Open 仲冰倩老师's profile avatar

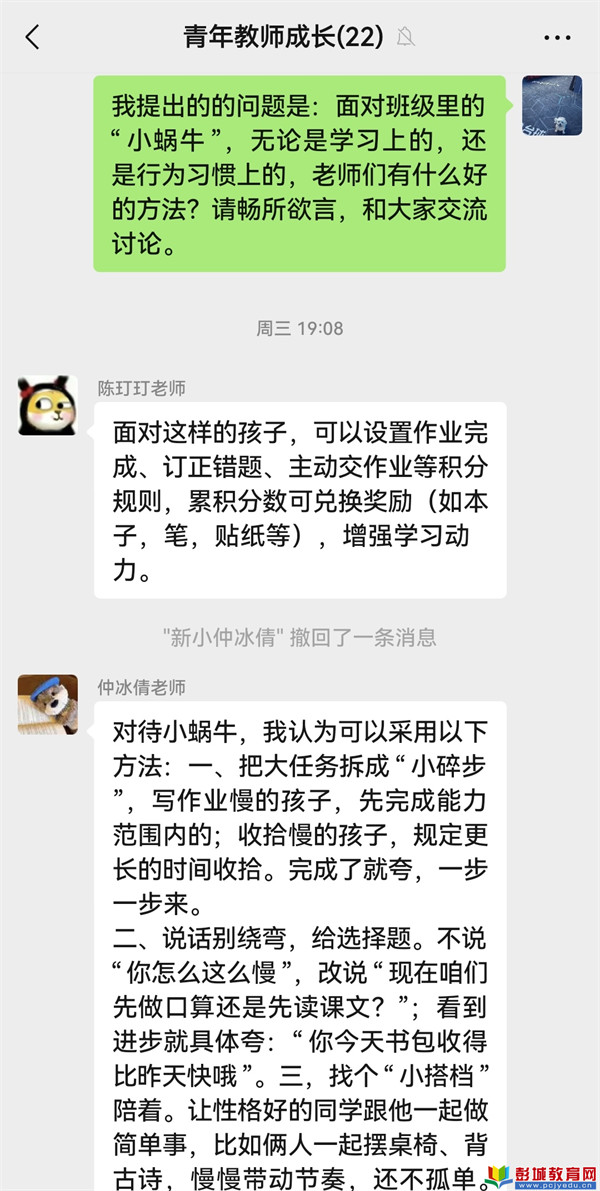coord(47,704)
